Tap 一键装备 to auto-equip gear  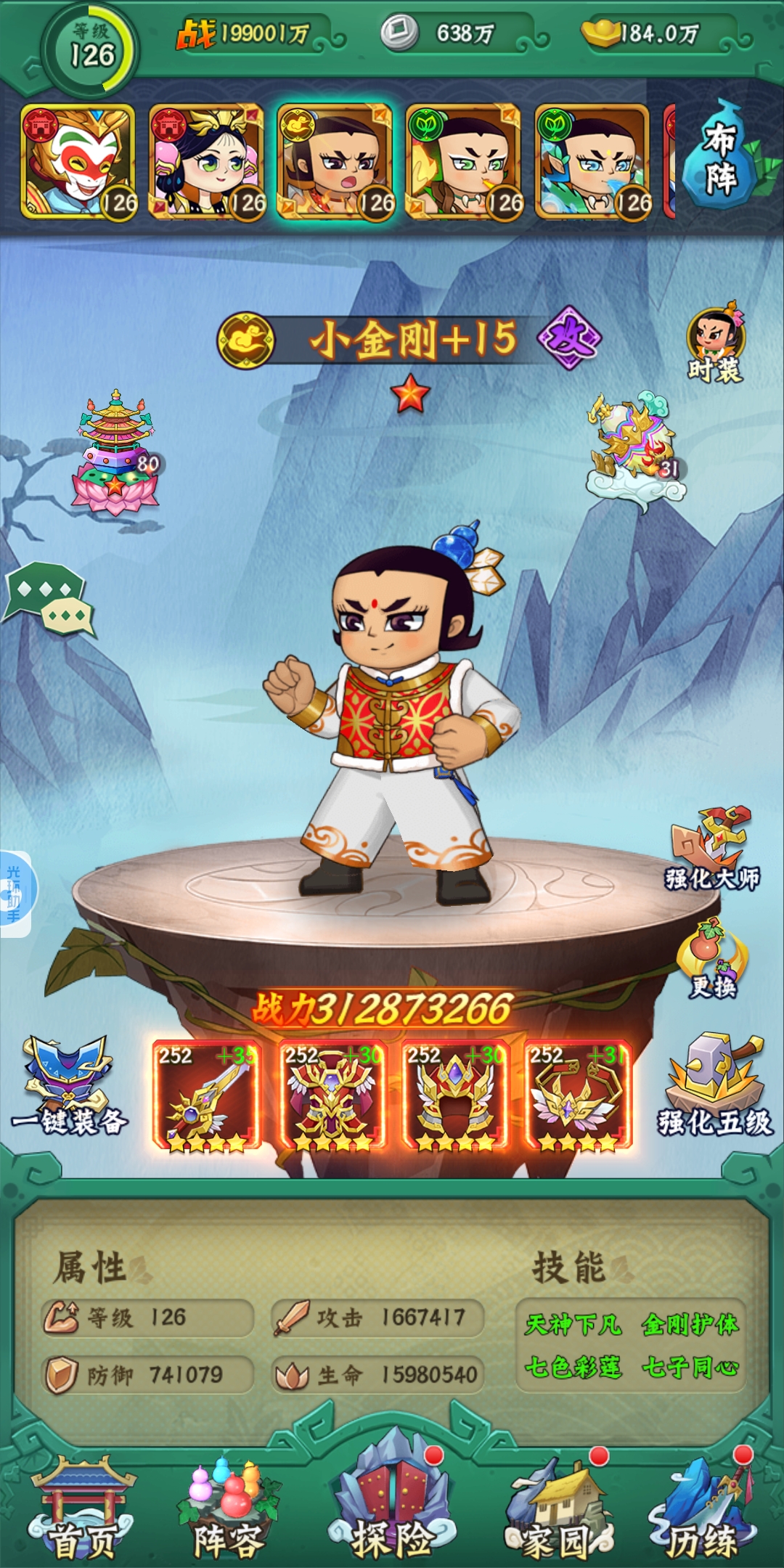pyautogui.click(x=69, y=1087)
